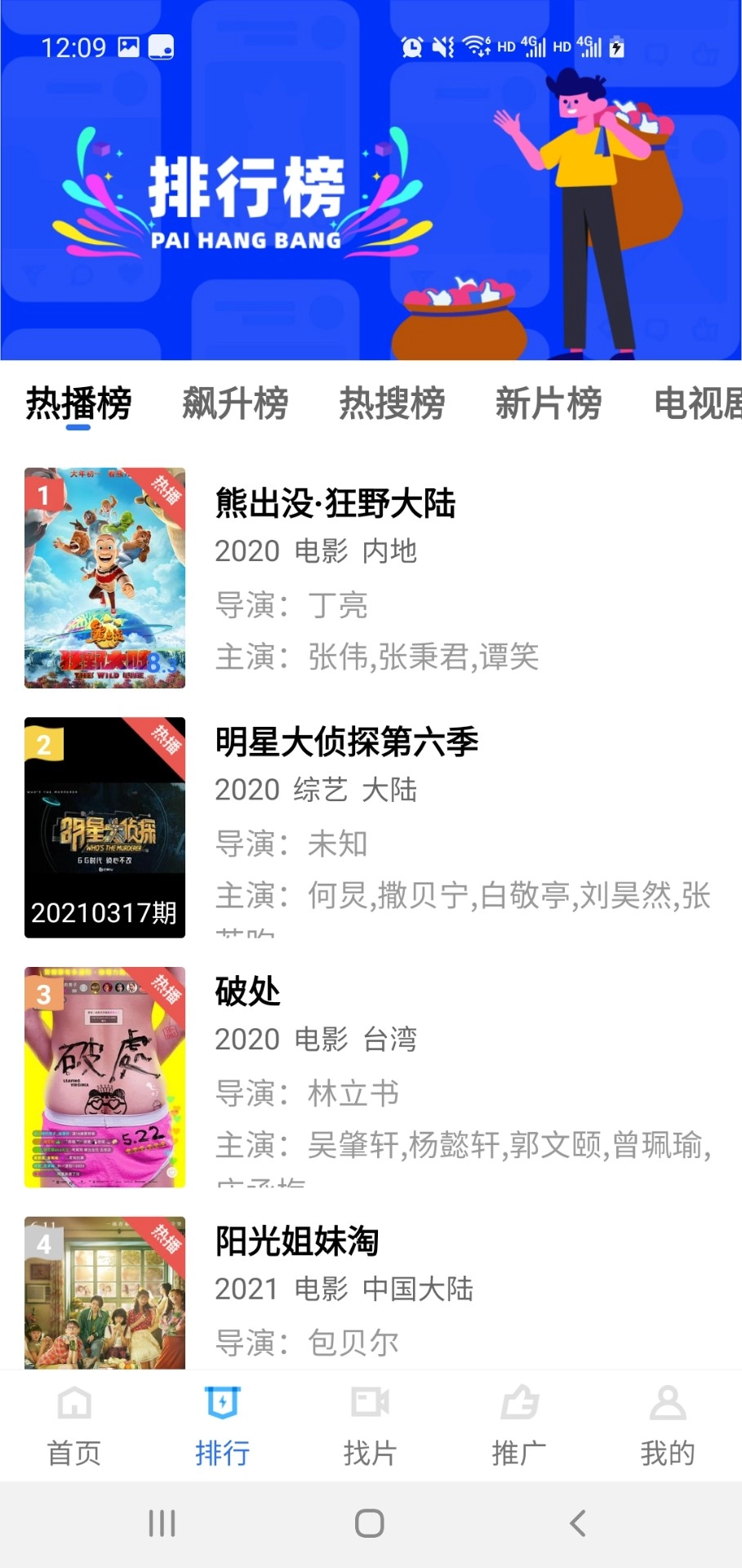The height and width of the screenshot is (1568, 742).
Task: Open the movie 熊出没·狂野大陆
Action: [335, 505]
